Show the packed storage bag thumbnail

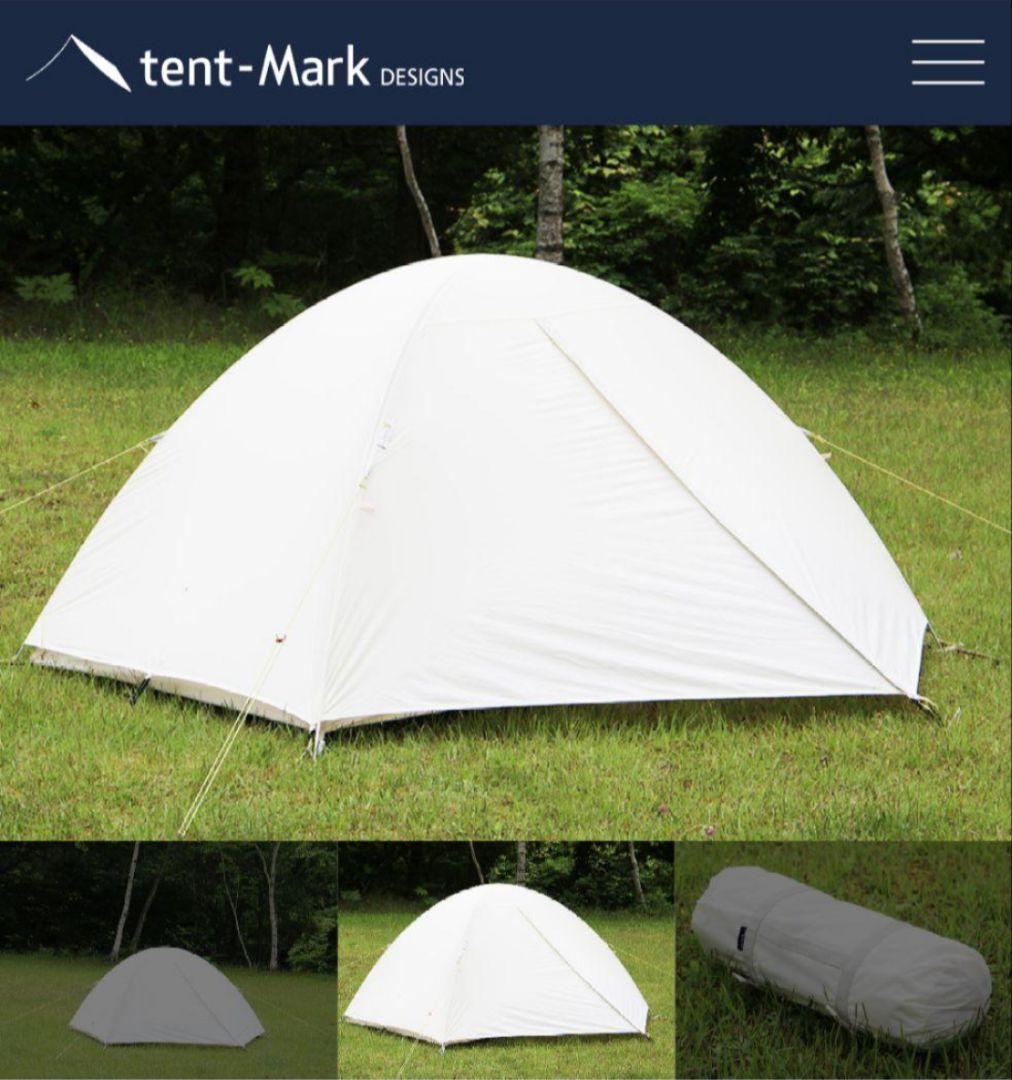844,960
